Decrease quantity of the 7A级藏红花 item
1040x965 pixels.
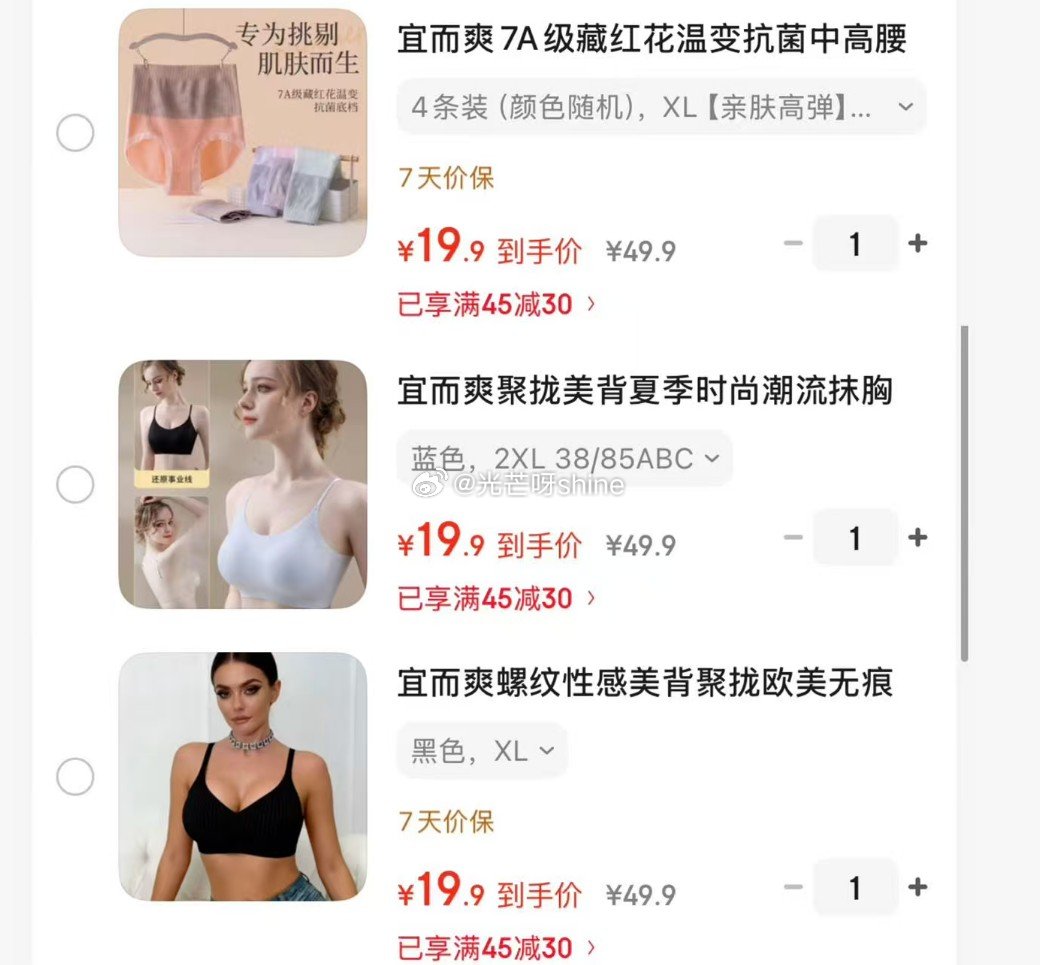[794, 243]
